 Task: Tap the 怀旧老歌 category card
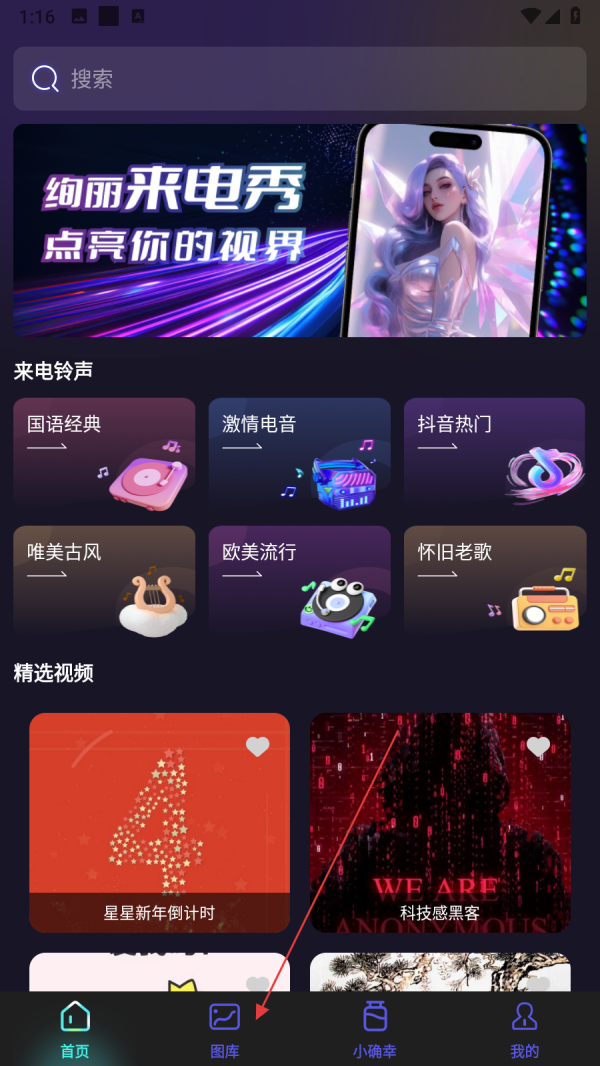click(x=494, y=580)
